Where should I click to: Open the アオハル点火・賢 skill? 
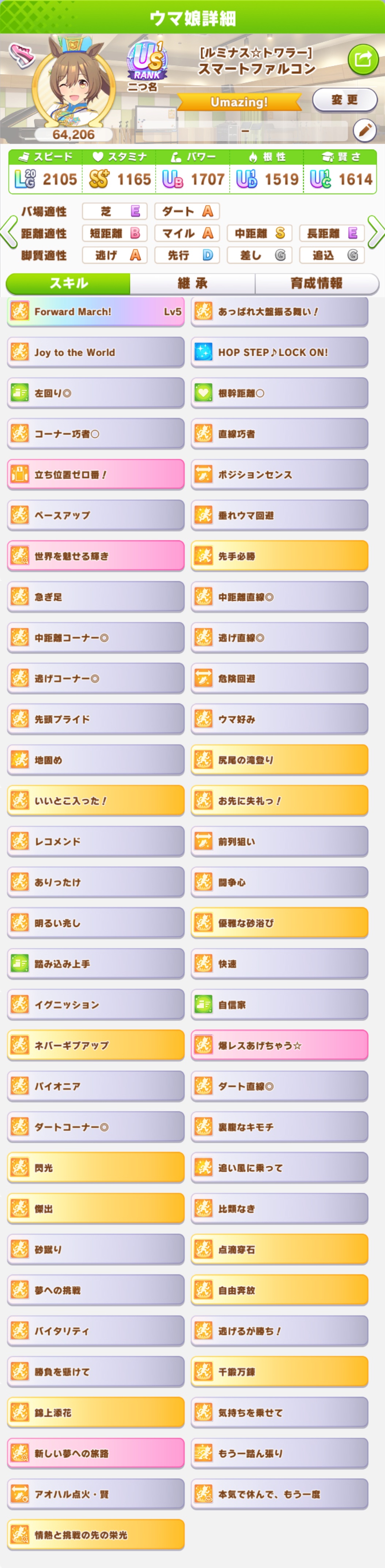pyautogui.click(x=96, y=1494)
